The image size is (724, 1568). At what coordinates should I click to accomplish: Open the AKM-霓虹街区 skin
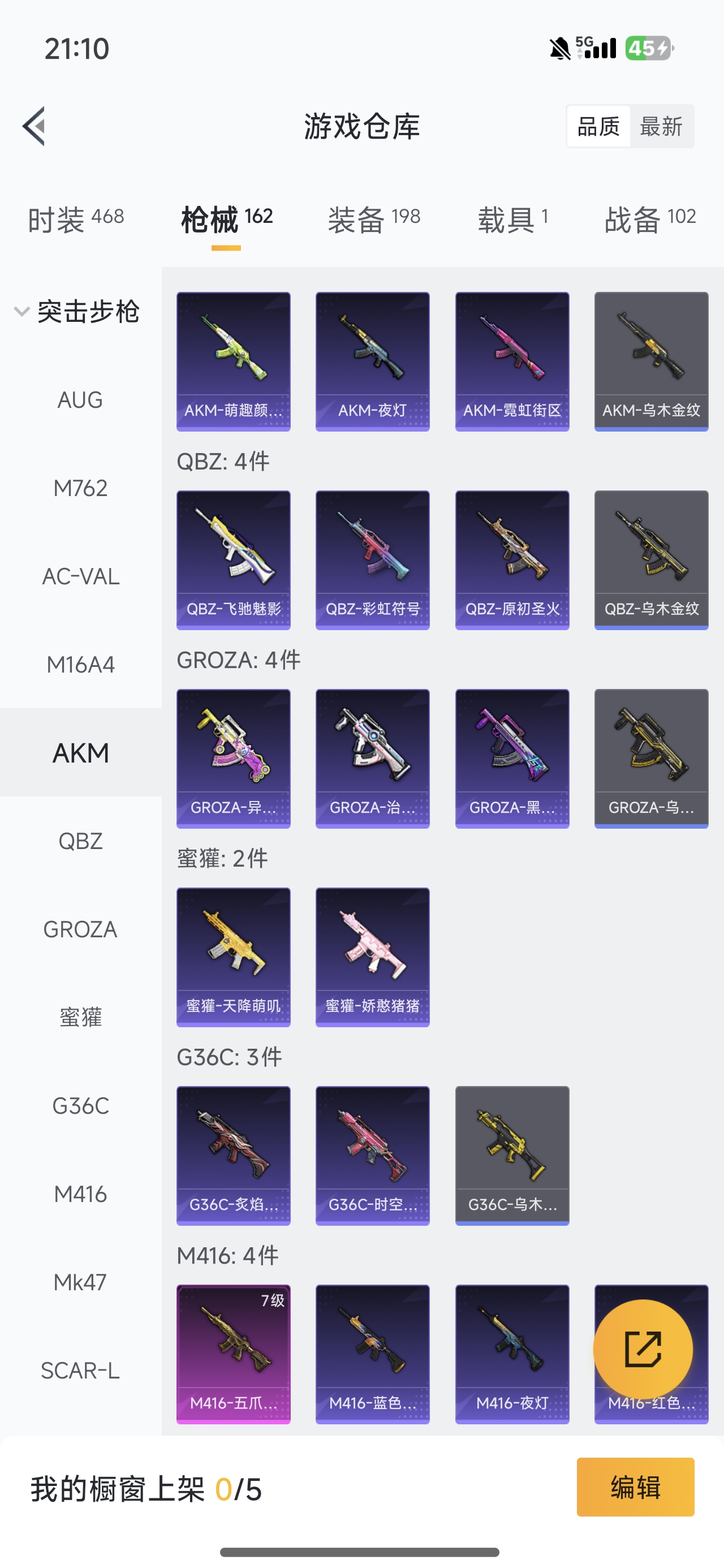pyautogui.click(x=512, y=361)
